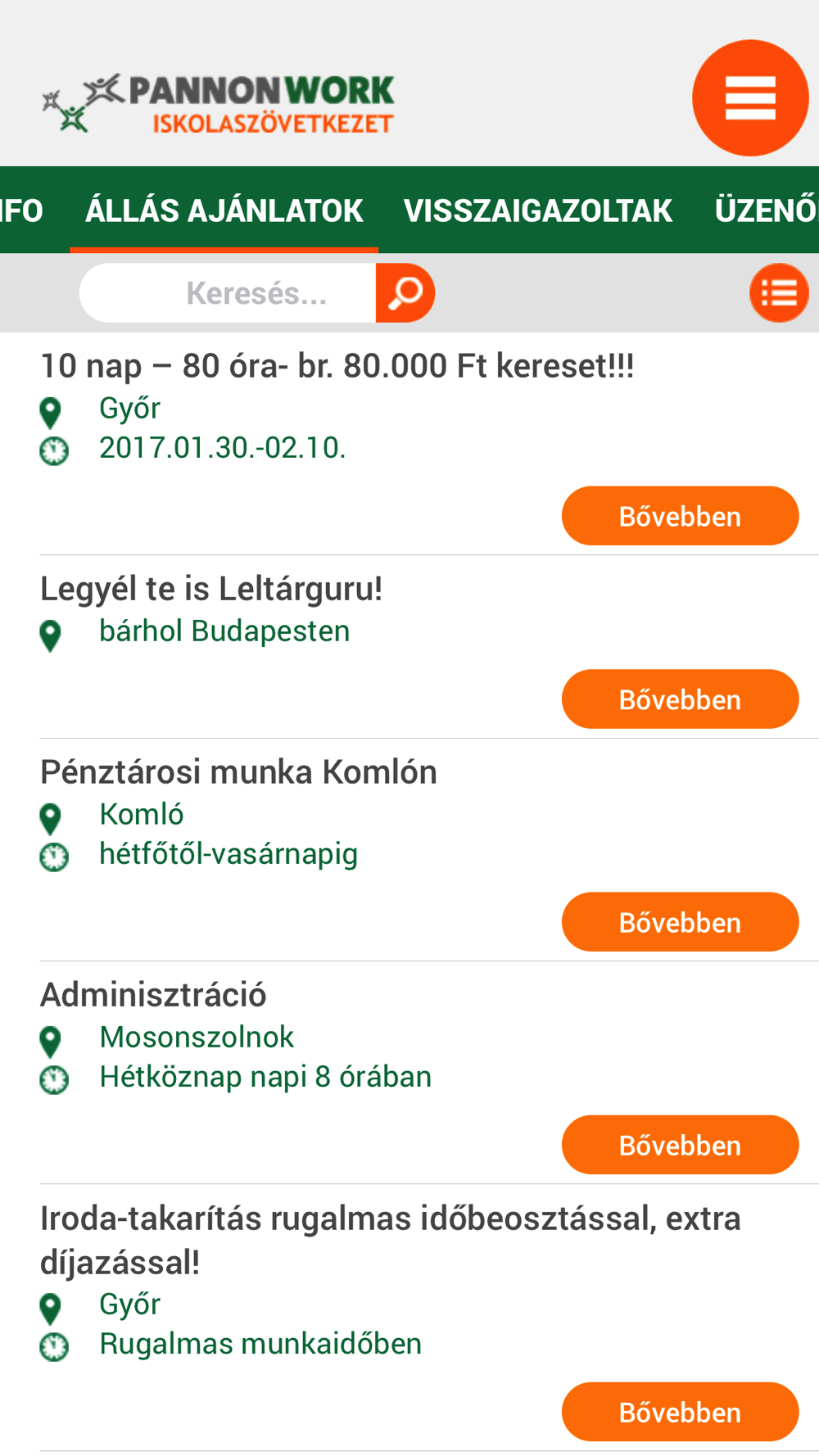Tap the Keresés search field
Image resolution: width=819 pixels, height=1456 pixels.
tap(228, 292)
